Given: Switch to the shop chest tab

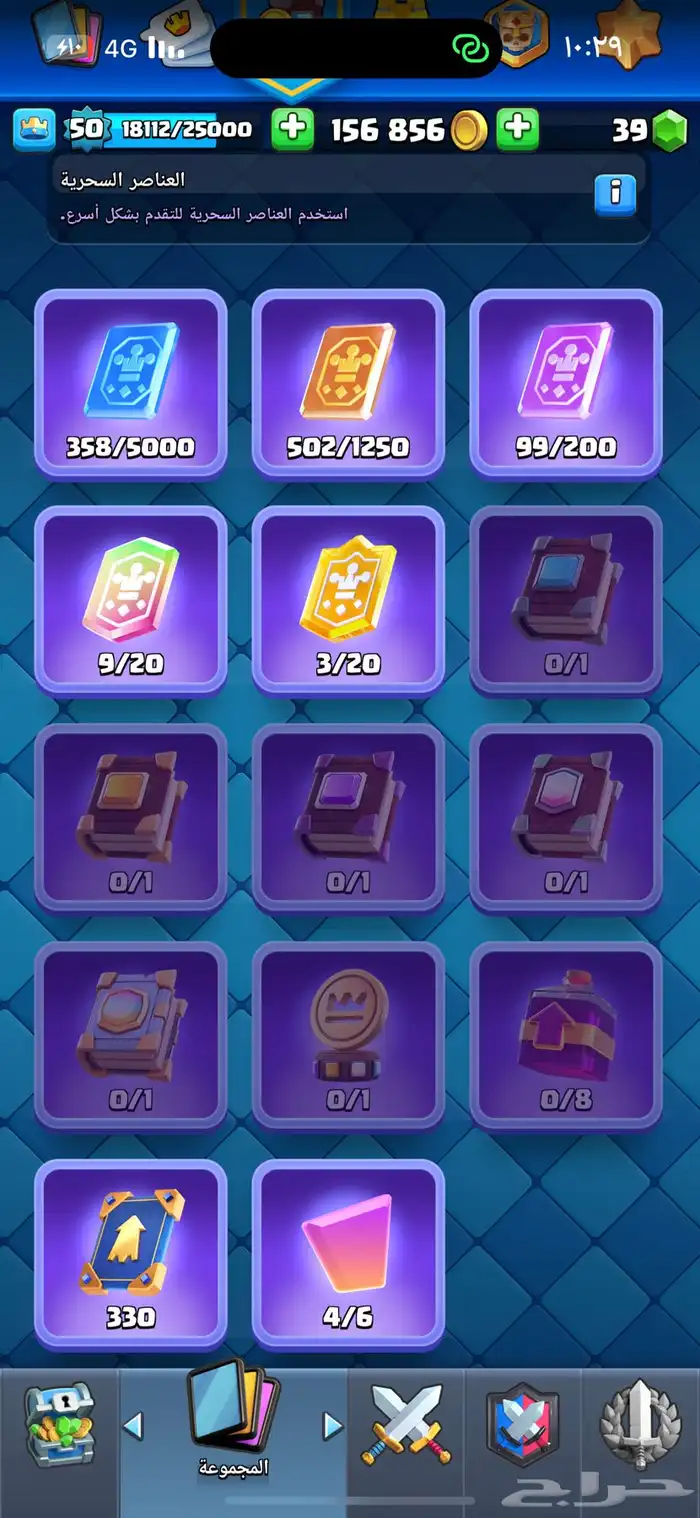Looking at the screenshot, I should click(x=60, y=1425).
